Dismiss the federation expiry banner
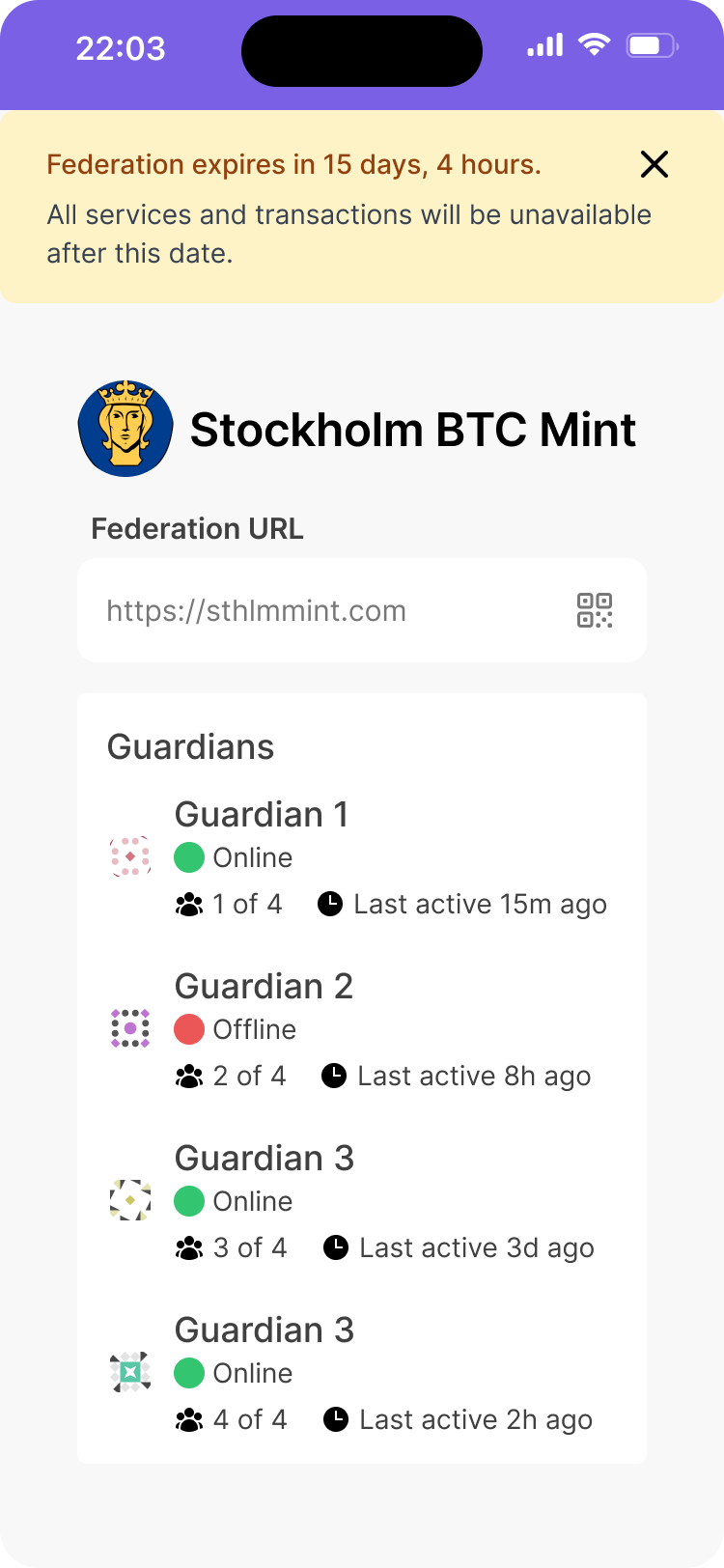Viewport: 724px width, 1568px height. 654,165
